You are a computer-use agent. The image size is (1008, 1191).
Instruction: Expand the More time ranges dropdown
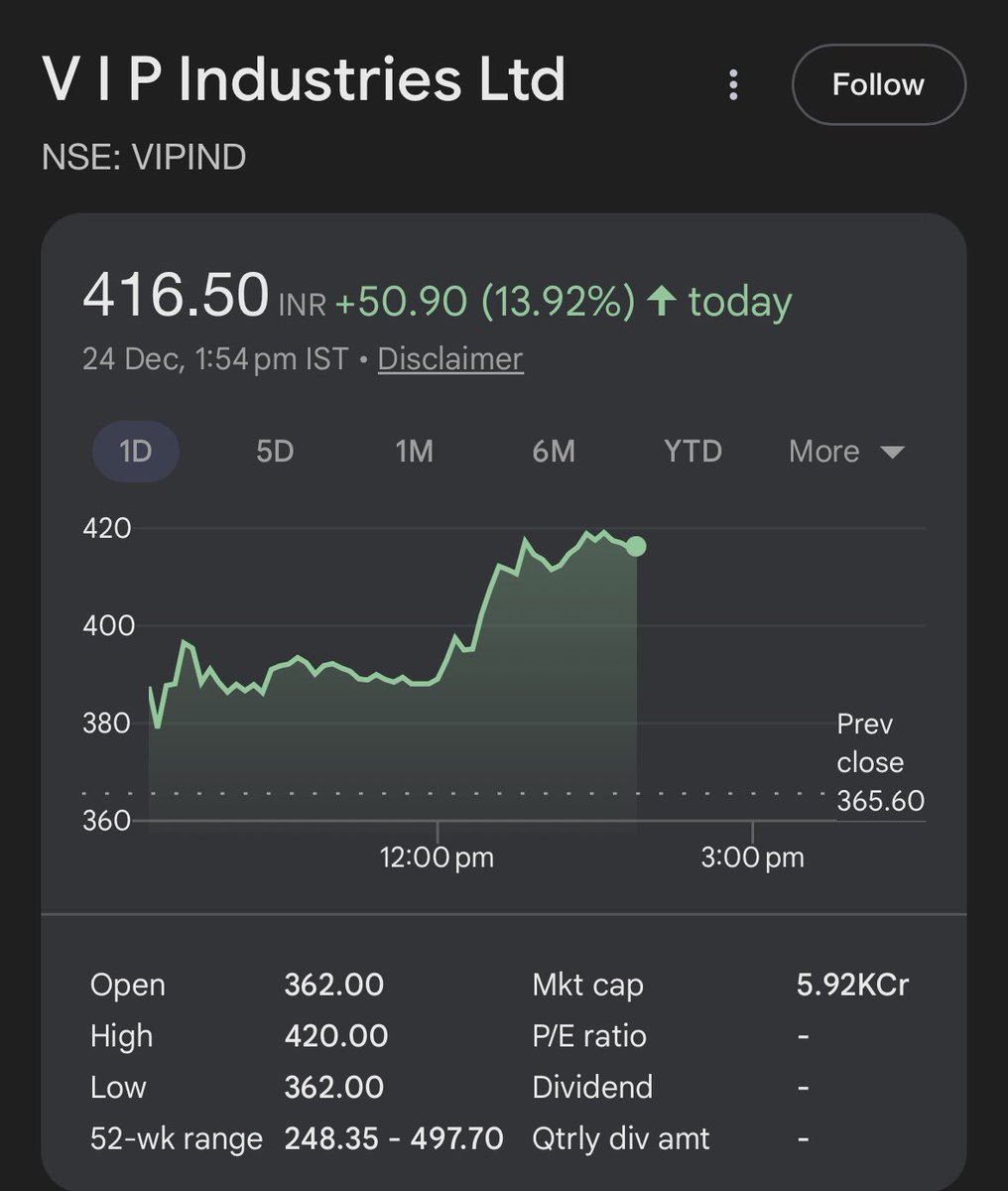point(845,452)
